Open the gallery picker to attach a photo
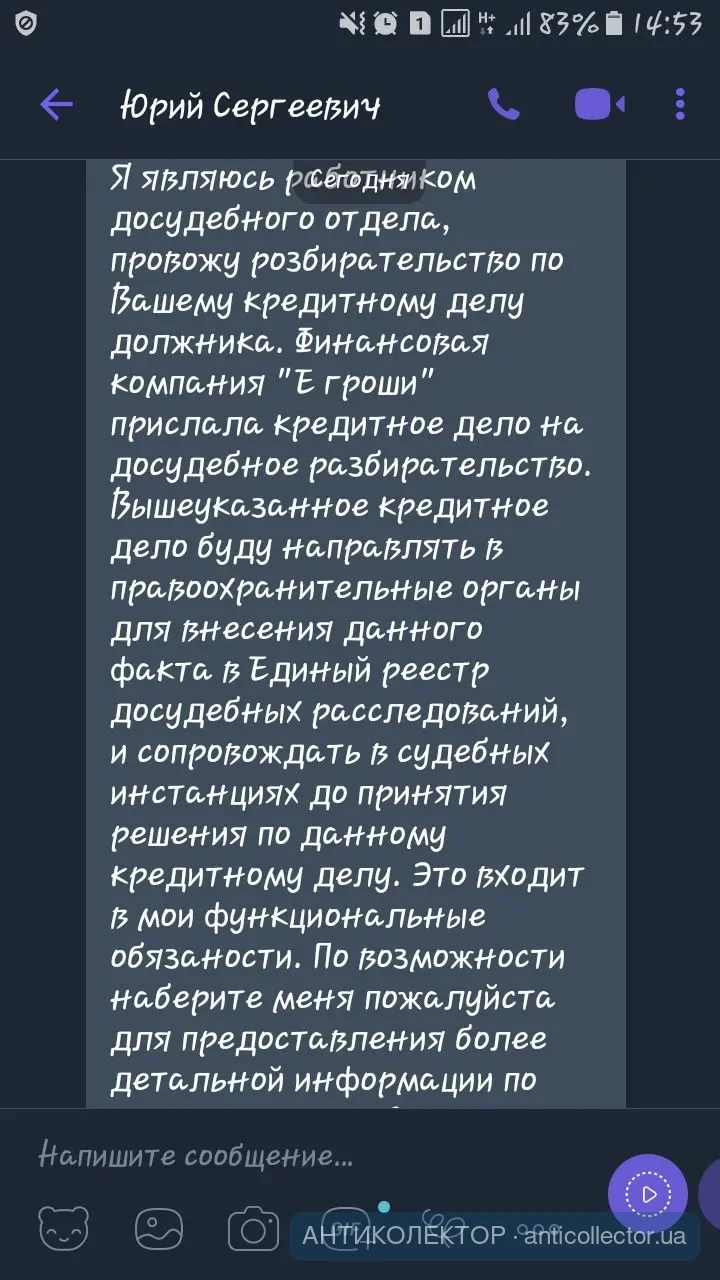Screen dimensions: 720x1280 [x=160, y=1227]
